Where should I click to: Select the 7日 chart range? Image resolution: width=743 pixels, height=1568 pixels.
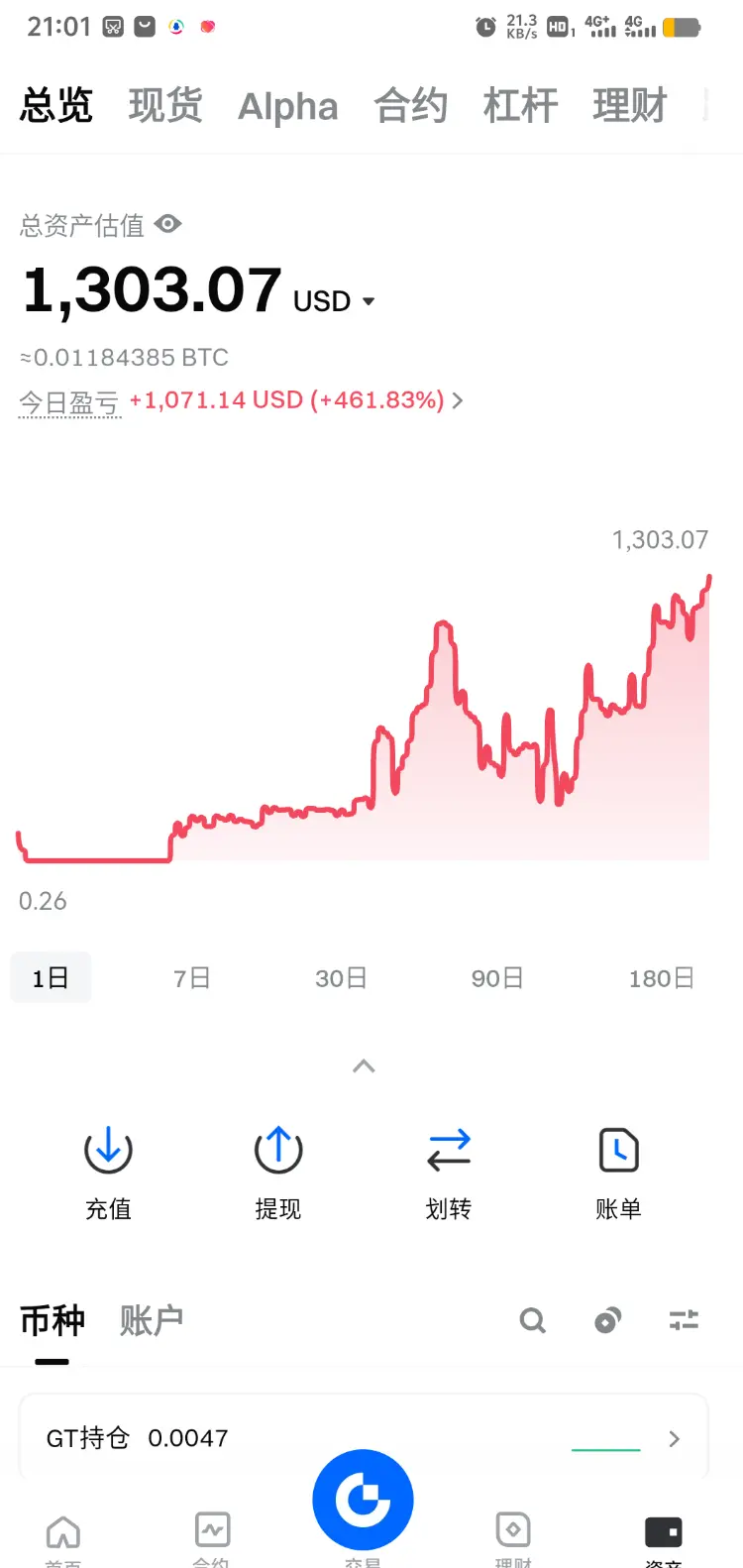191,978
